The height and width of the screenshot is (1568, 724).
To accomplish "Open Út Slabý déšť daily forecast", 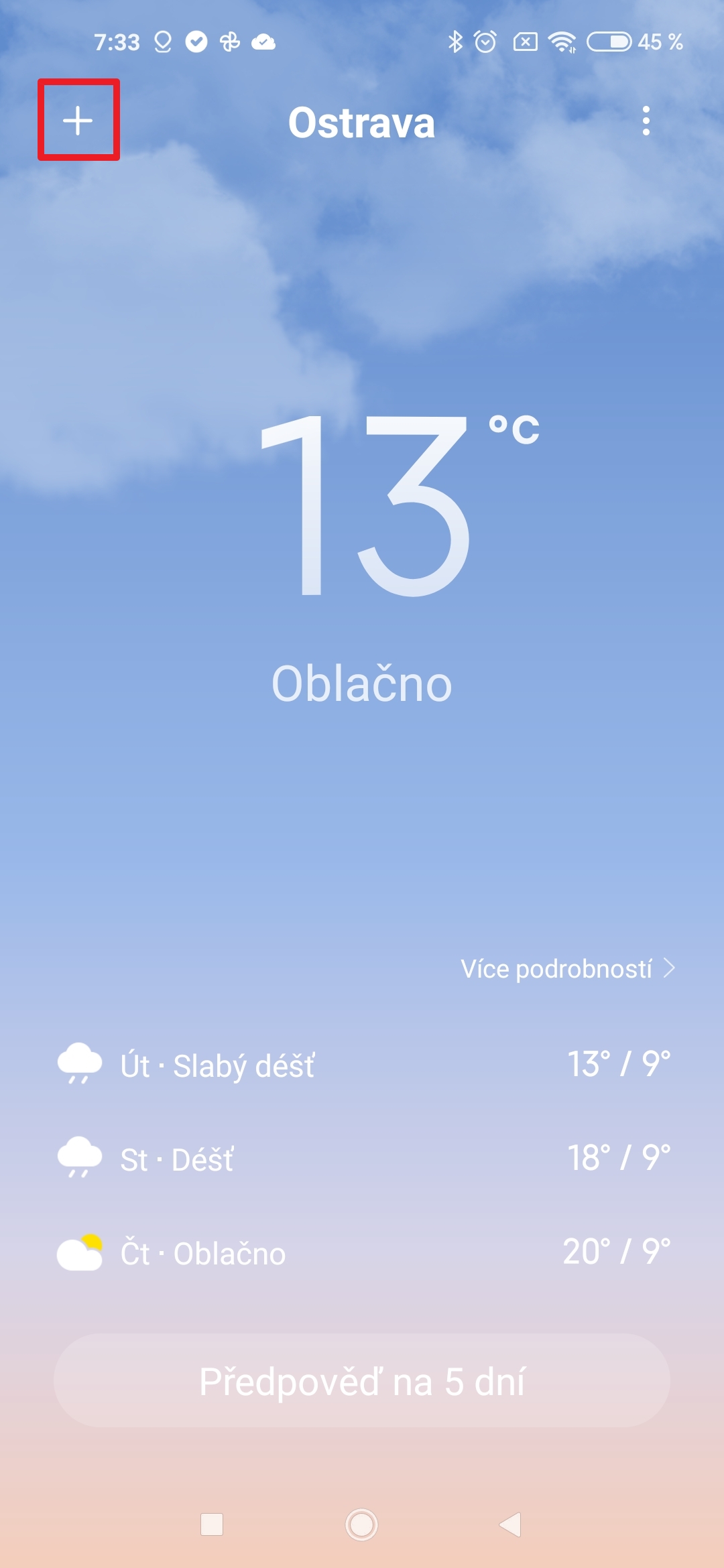I will point(362,1065).
